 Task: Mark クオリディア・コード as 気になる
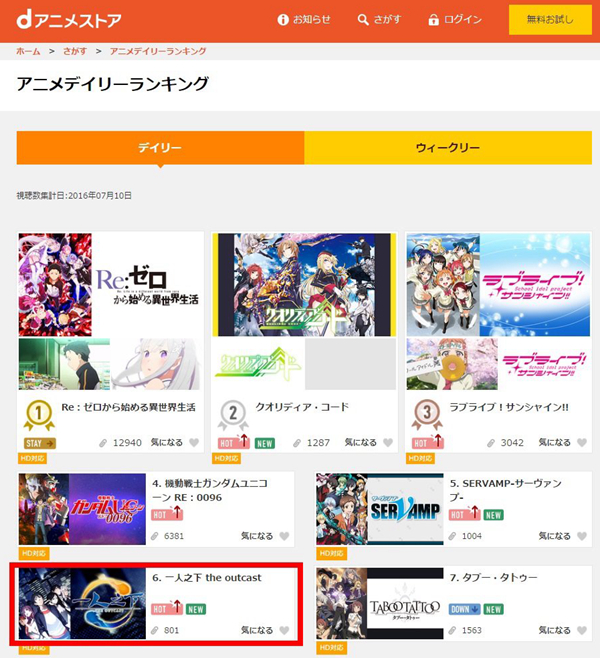click(388, 442)
